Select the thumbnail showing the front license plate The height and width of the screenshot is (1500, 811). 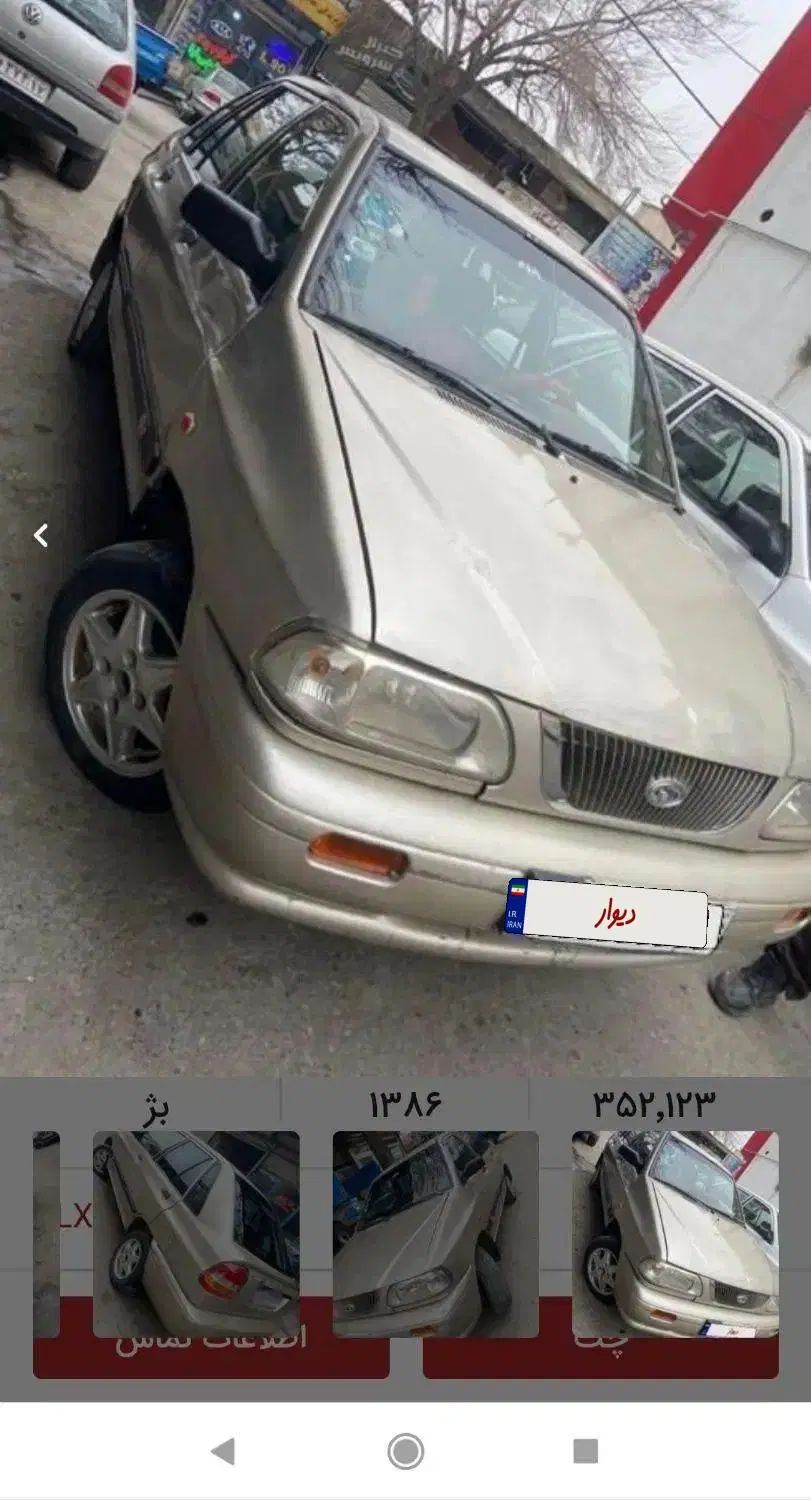click(x=675, y=1233)
